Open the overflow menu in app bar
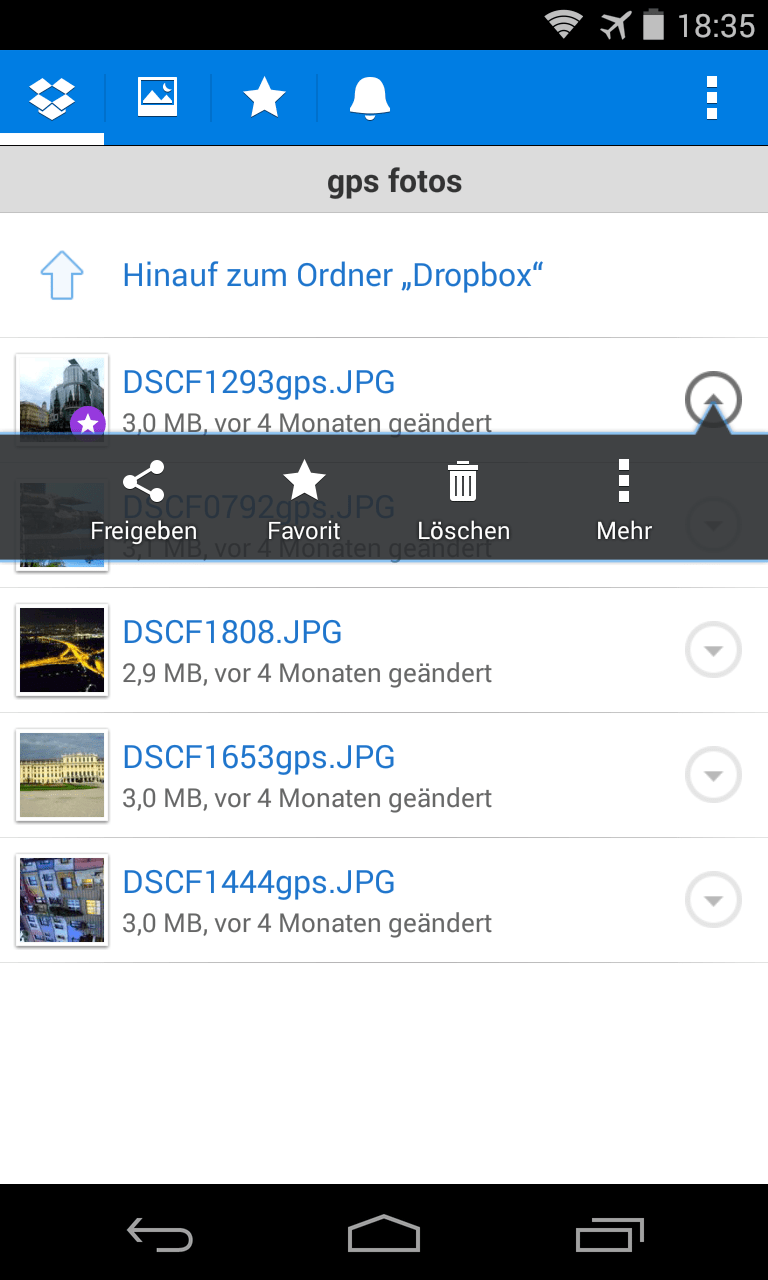 pyautogui.click(x=711, y=97)
